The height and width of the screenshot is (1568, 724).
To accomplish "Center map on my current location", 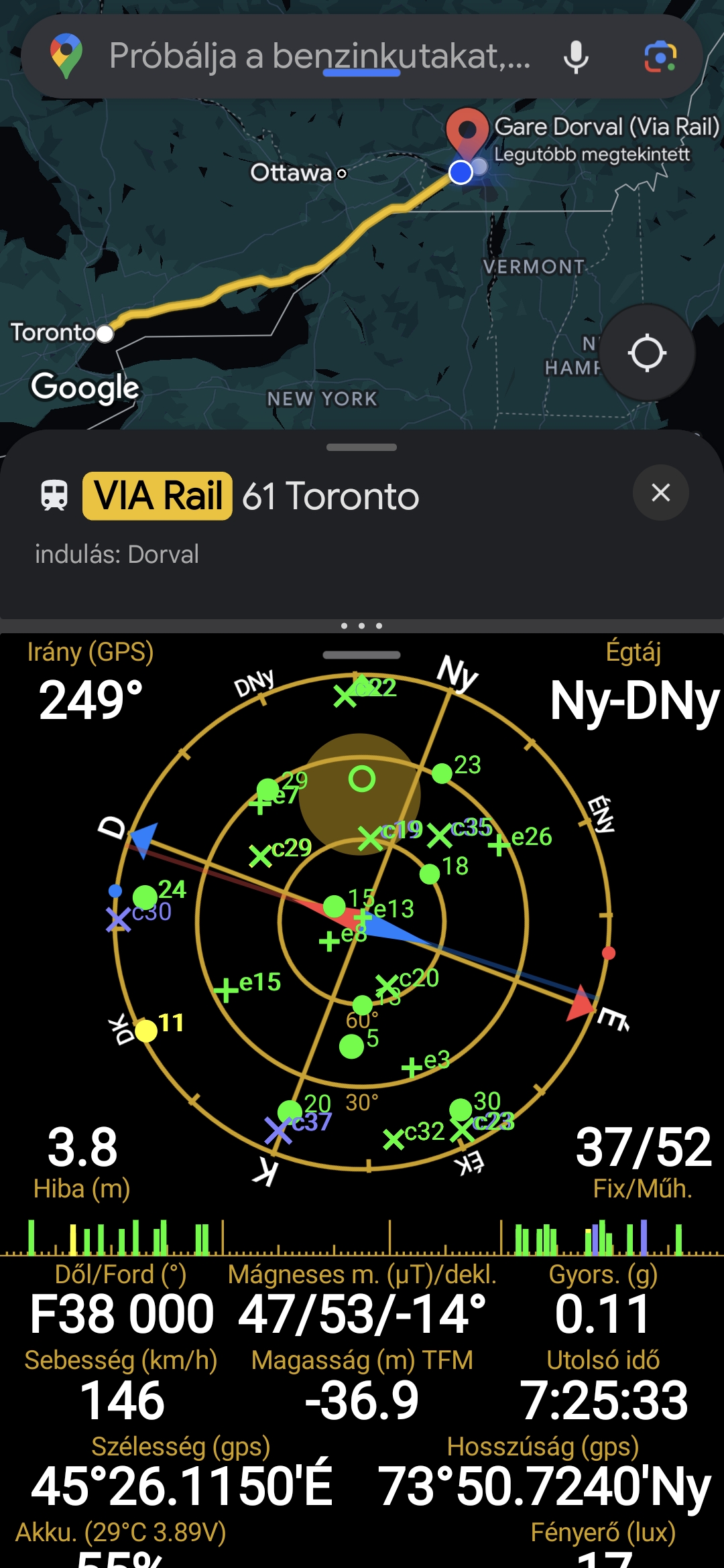I will coord(647,353).
